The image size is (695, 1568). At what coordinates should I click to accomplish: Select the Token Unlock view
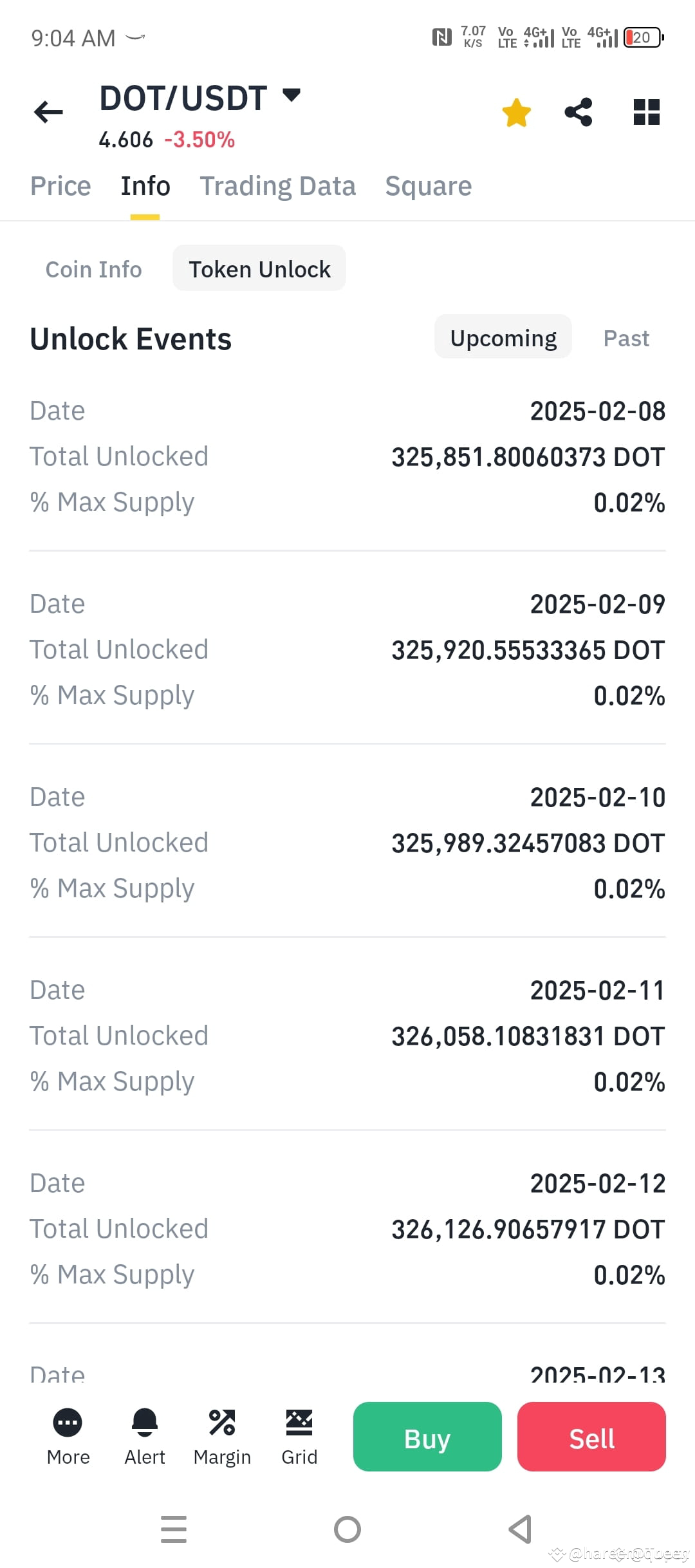coord(259,268)
